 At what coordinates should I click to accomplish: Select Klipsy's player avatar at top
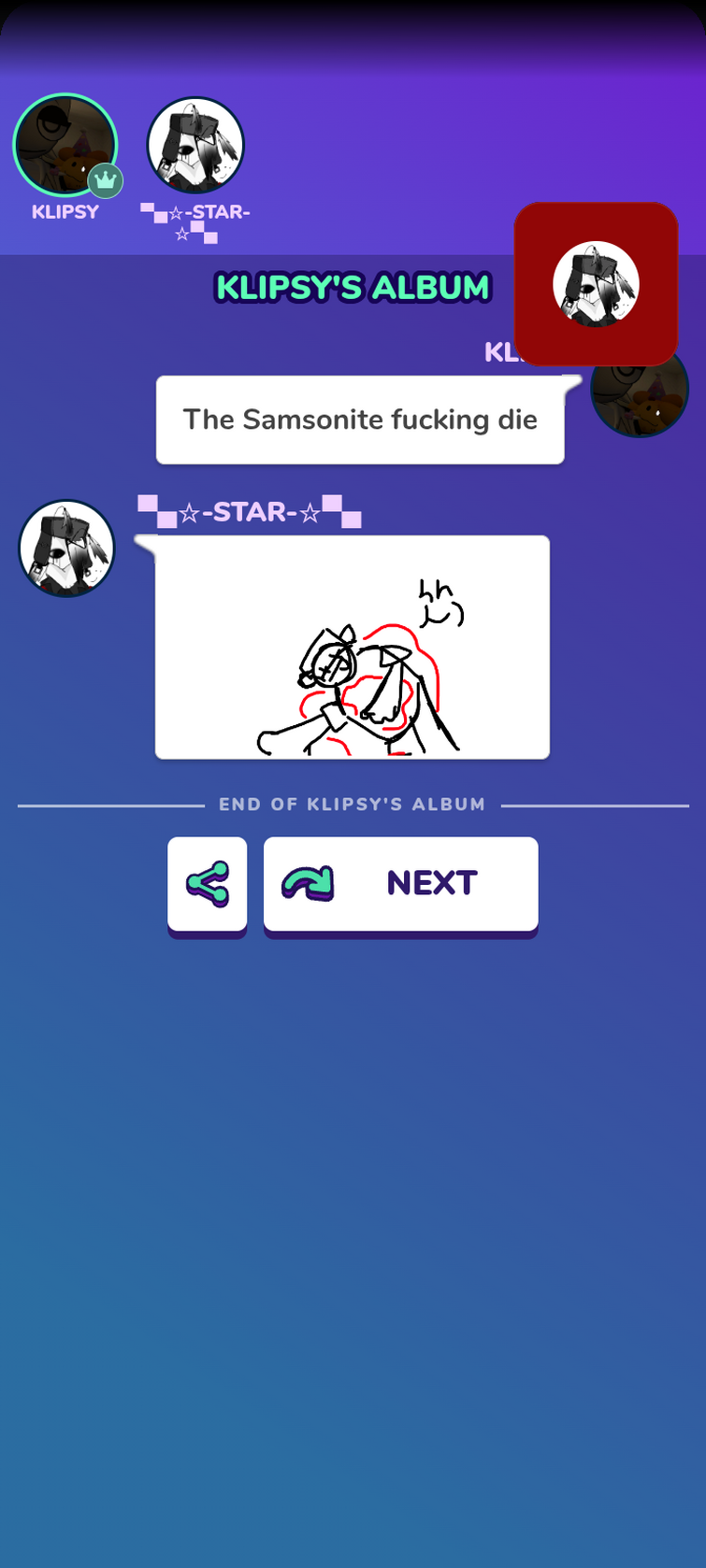point(65,147)
